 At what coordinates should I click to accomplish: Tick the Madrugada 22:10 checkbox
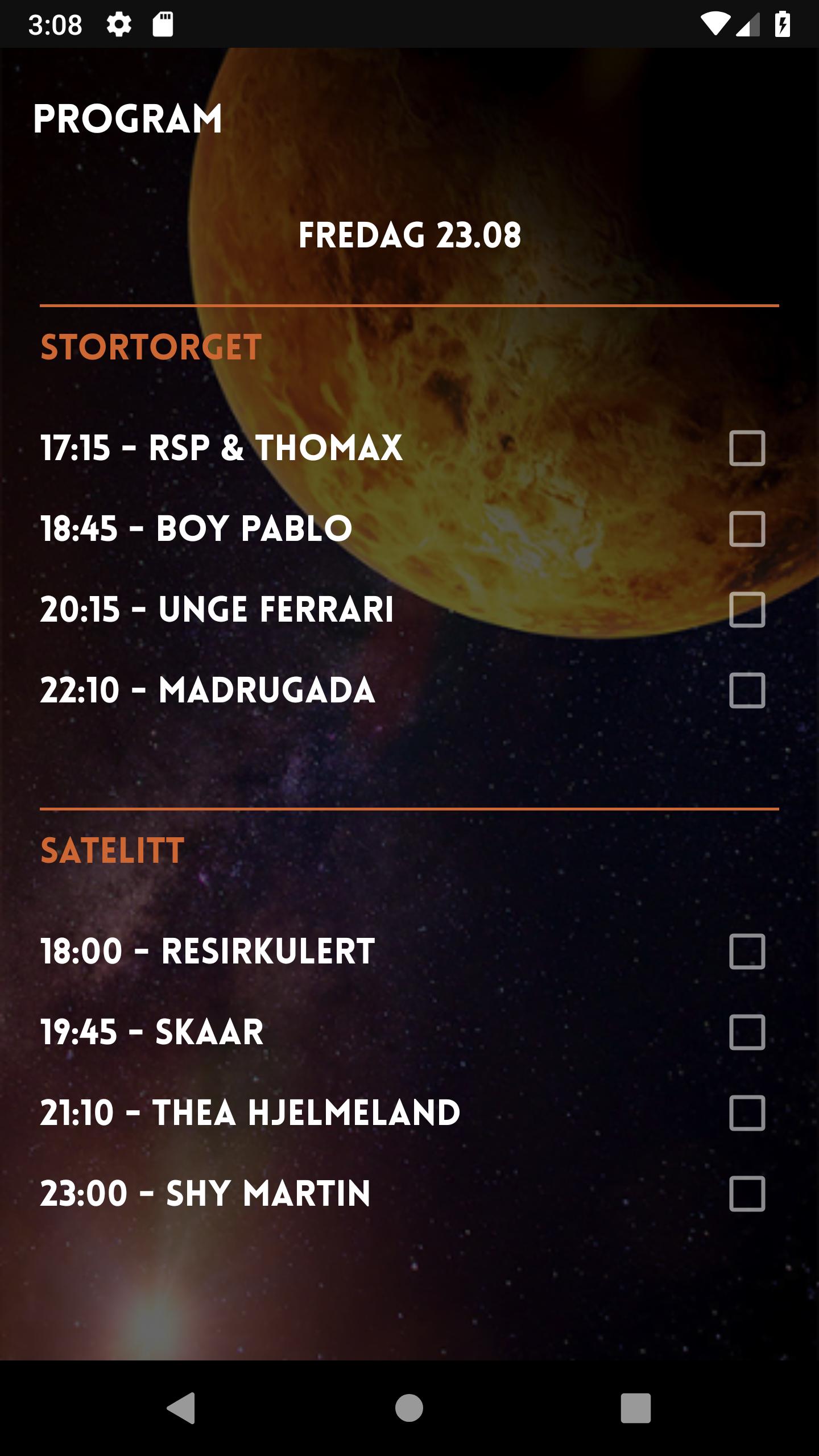tap(747, 690)
